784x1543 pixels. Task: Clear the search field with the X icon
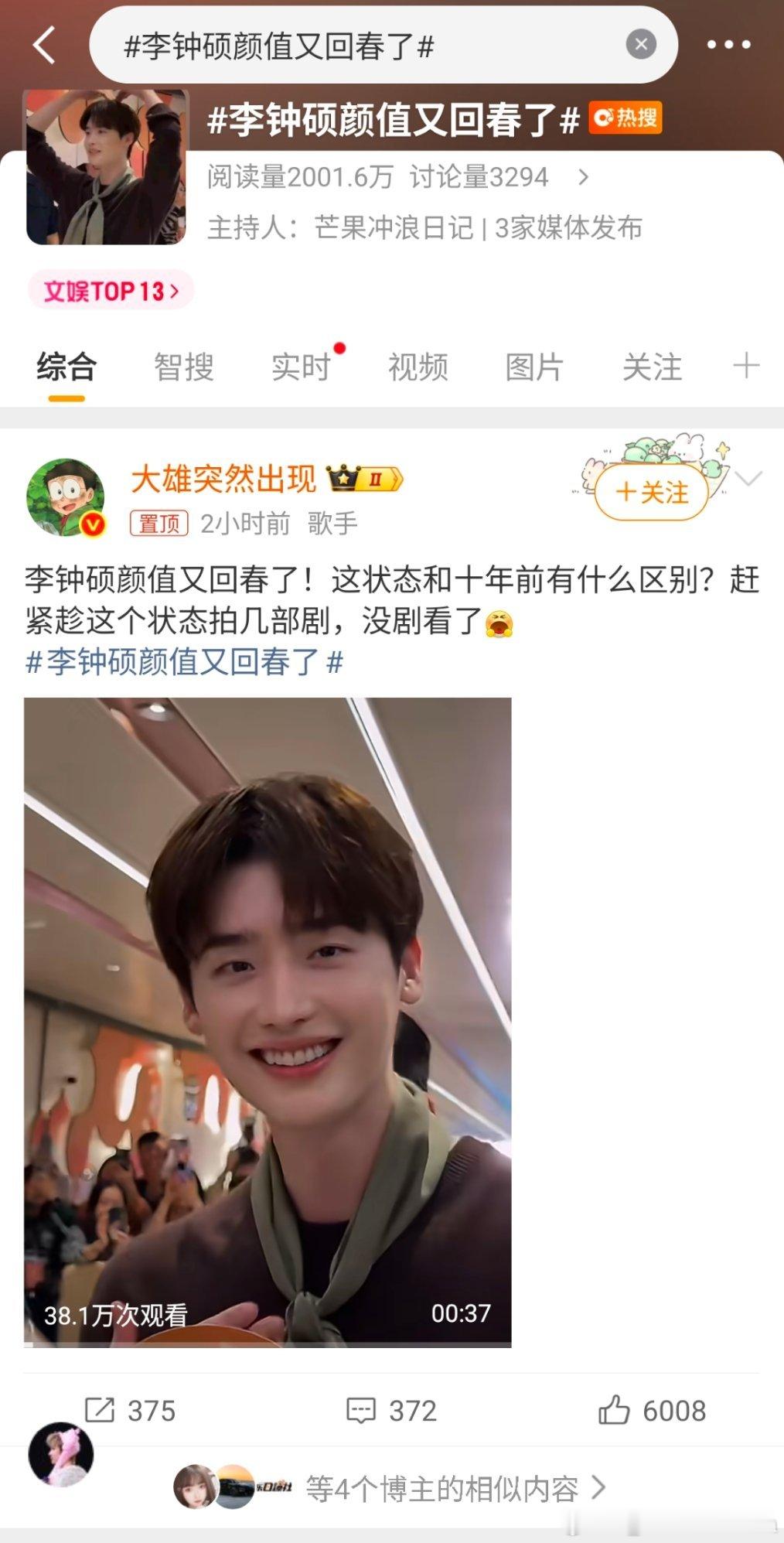[640, 44]
